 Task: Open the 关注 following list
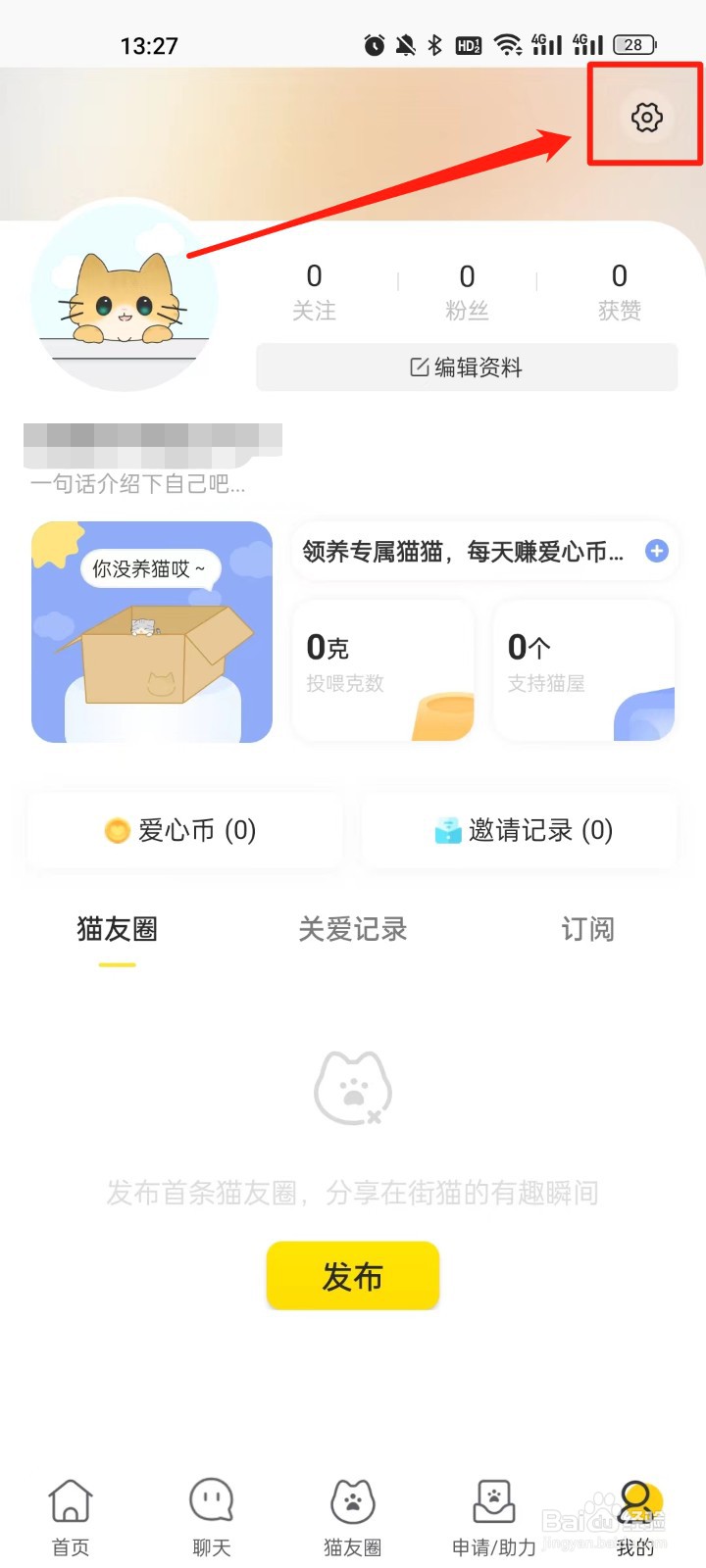[314, 291]
